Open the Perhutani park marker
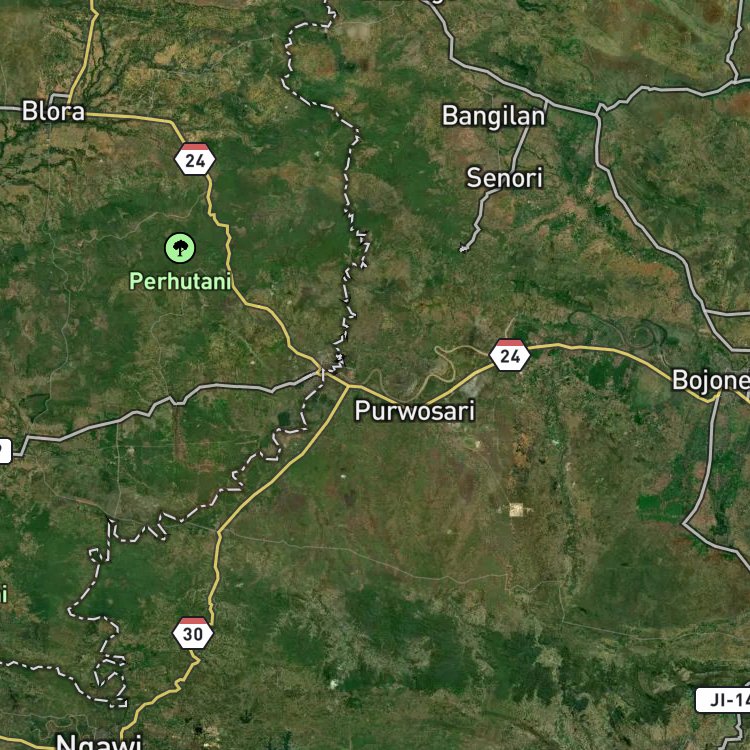The image size is (750, 750). [180, 248]
